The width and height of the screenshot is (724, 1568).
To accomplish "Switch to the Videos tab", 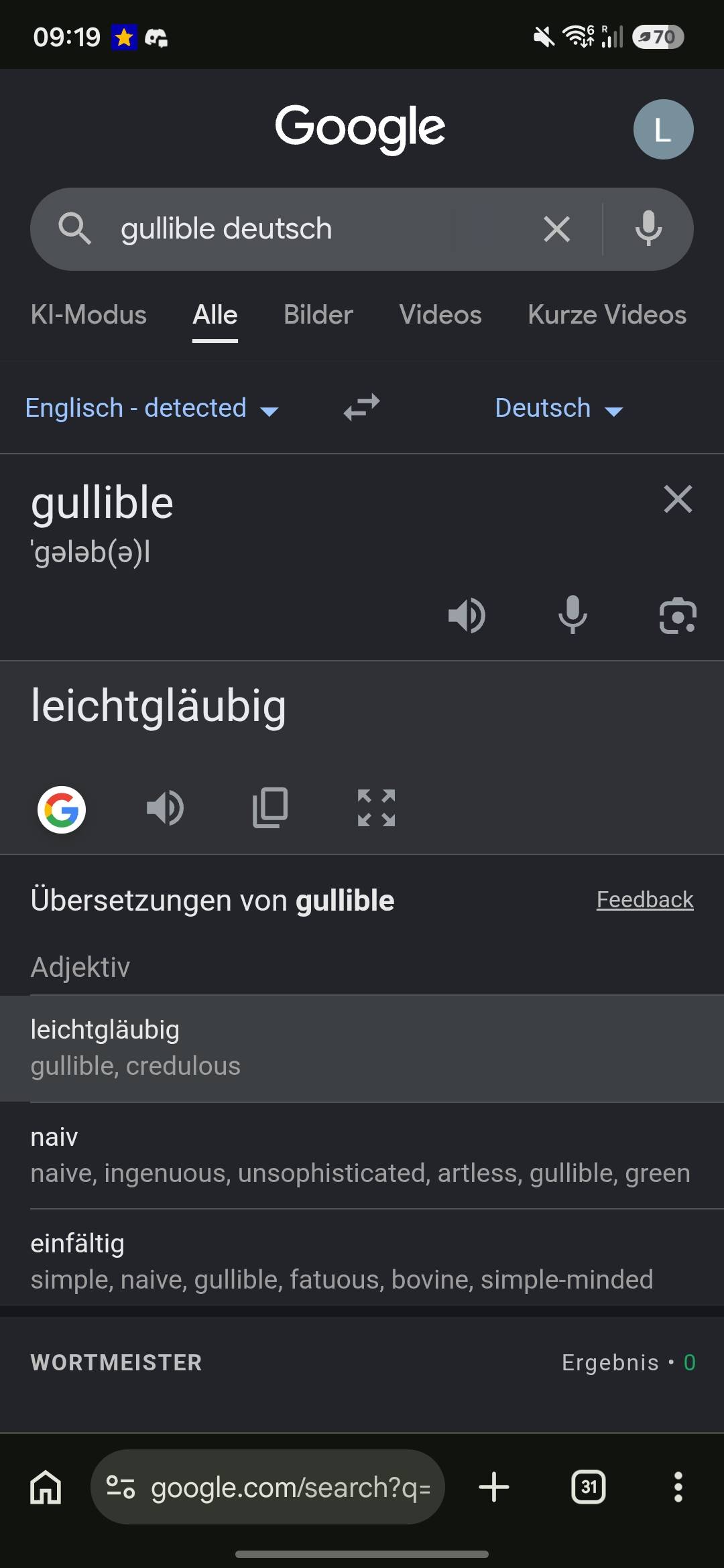I will tap(440, 315).
